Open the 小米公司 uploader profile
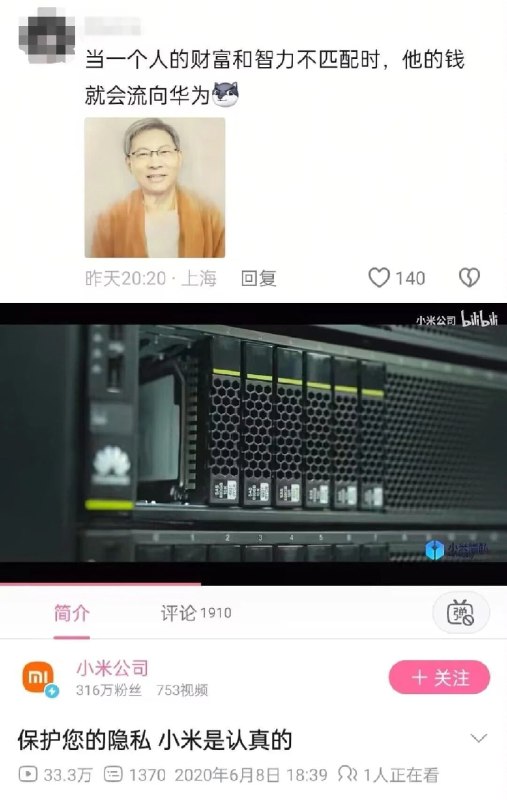 click(112, 668)
